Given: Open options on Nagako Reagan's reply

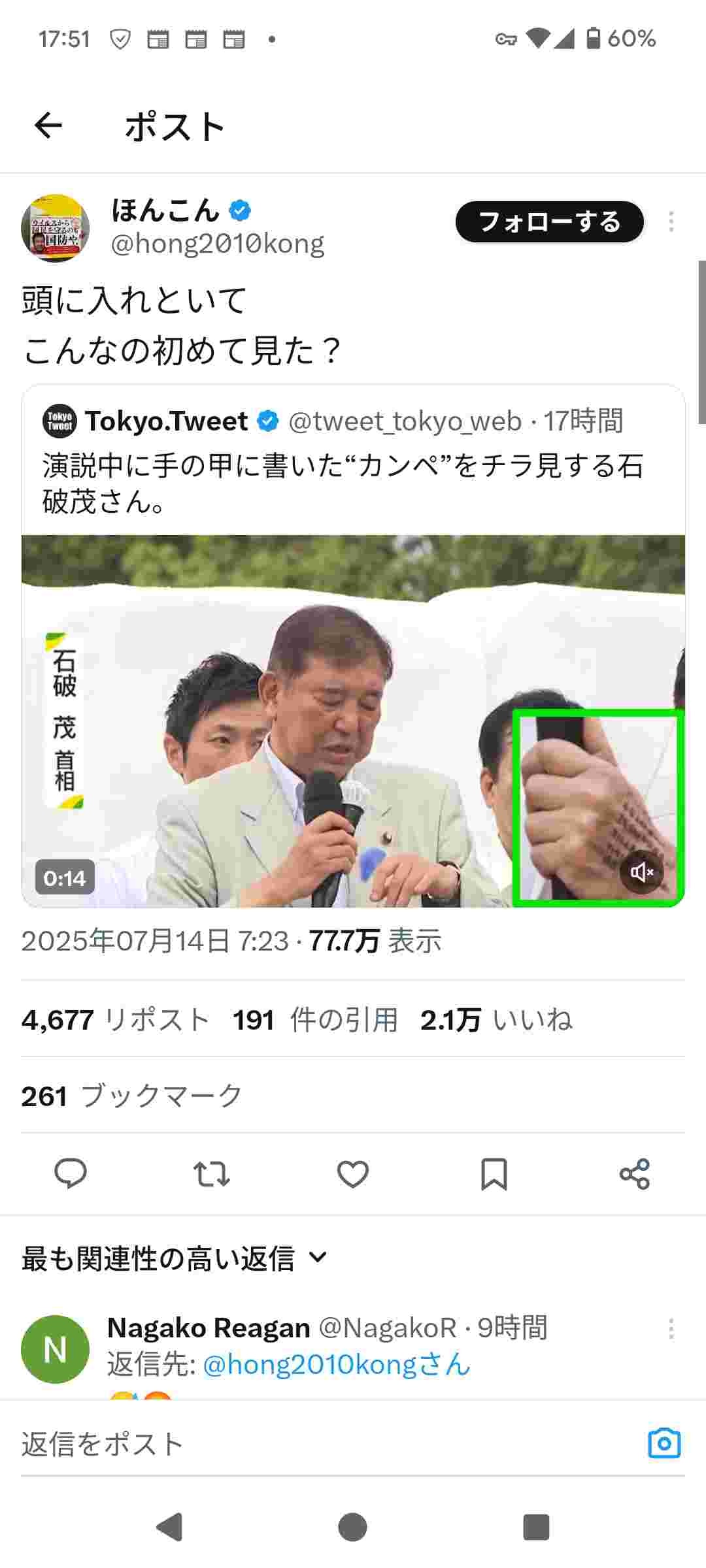Looking at the screenshot, I should point(671,1329).
